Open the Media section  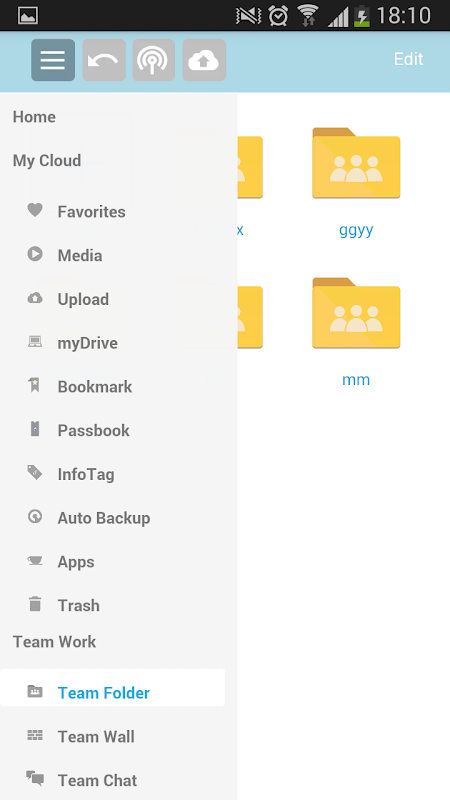[118, 255]
